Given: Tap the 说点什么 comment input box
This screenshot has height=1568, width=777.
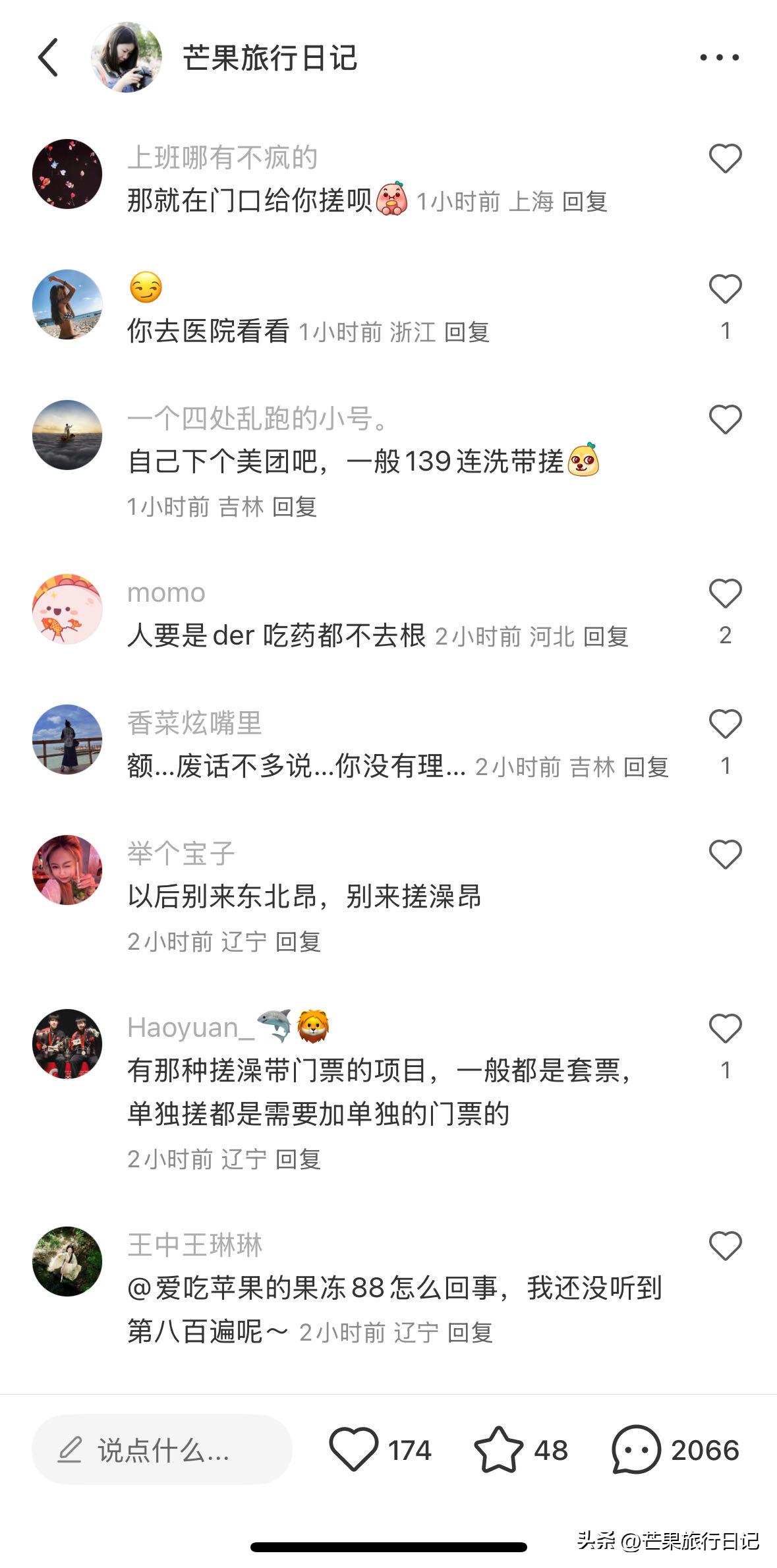Looking at the screenshot, I should [162, 1450].
